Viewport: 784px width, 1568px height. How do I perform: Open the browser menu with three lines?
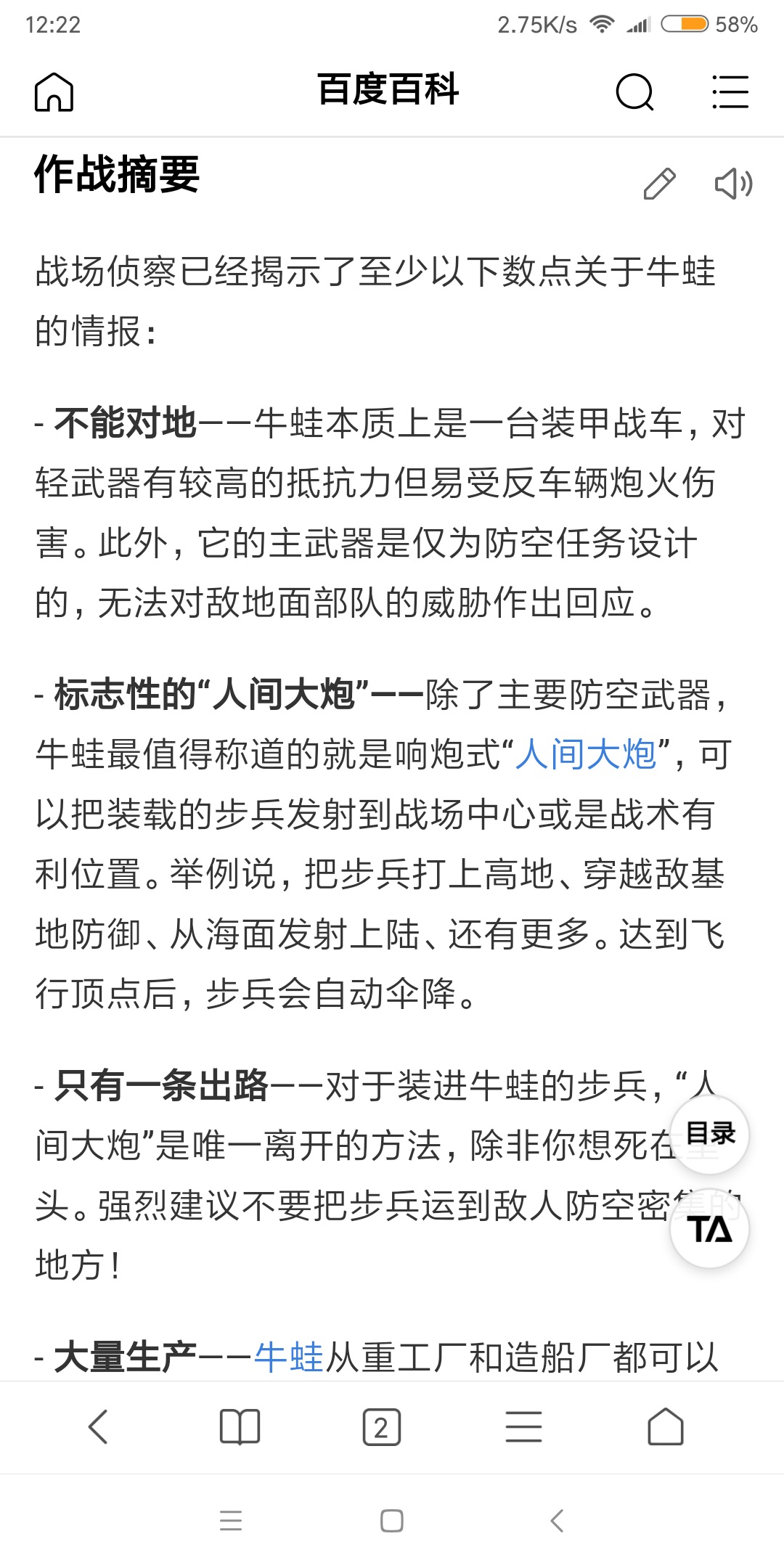click(x=523, y=1427)
